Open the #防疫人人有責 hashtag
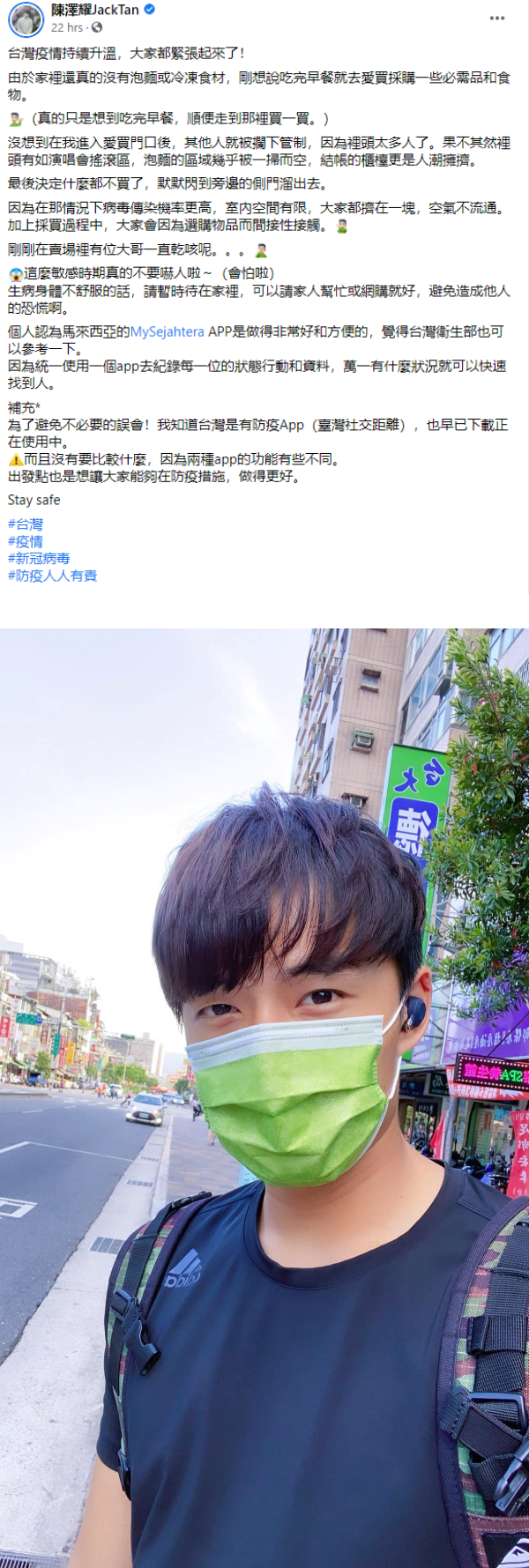 [53, 576]
